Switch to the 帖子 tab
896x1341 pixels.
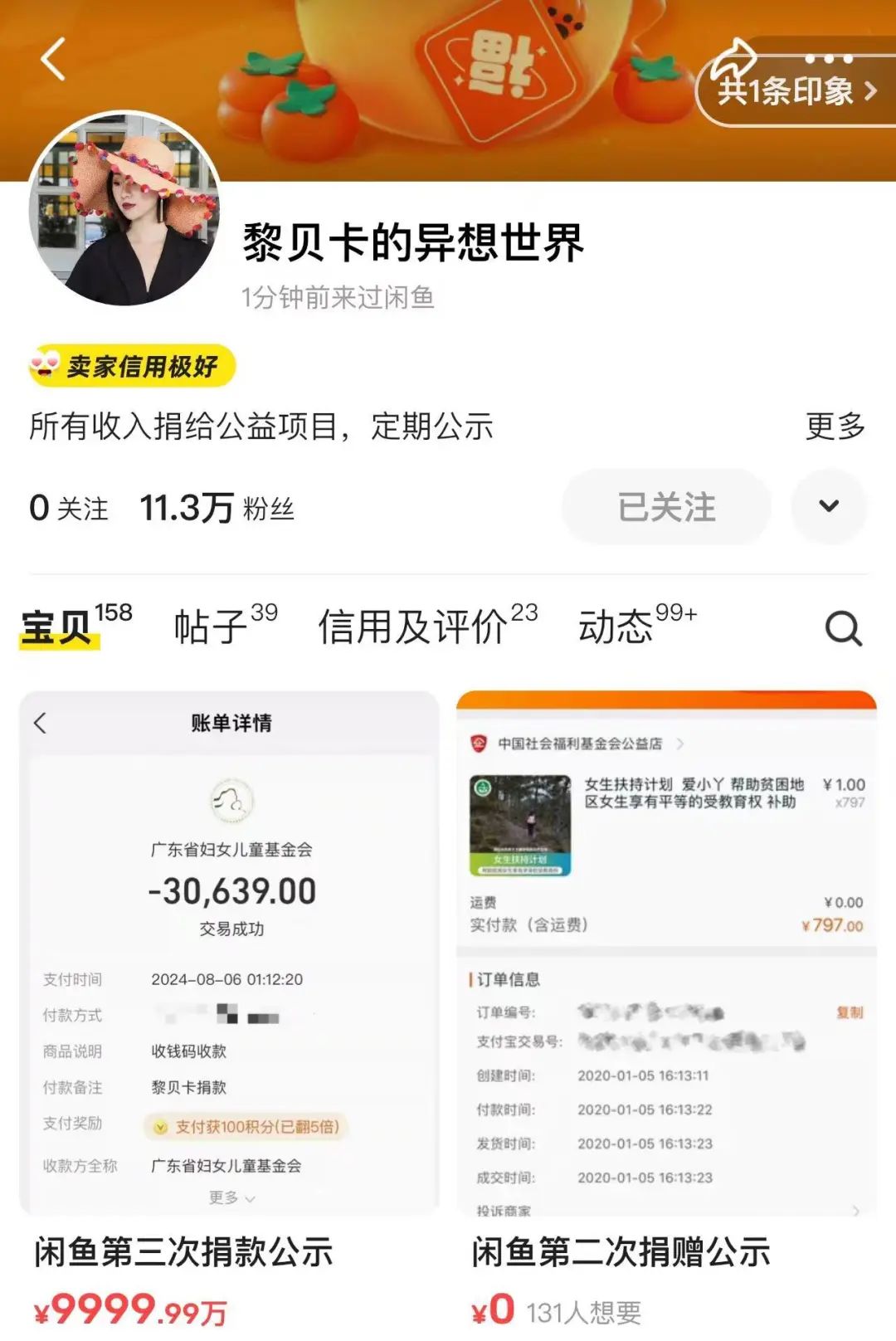point(224,626)
